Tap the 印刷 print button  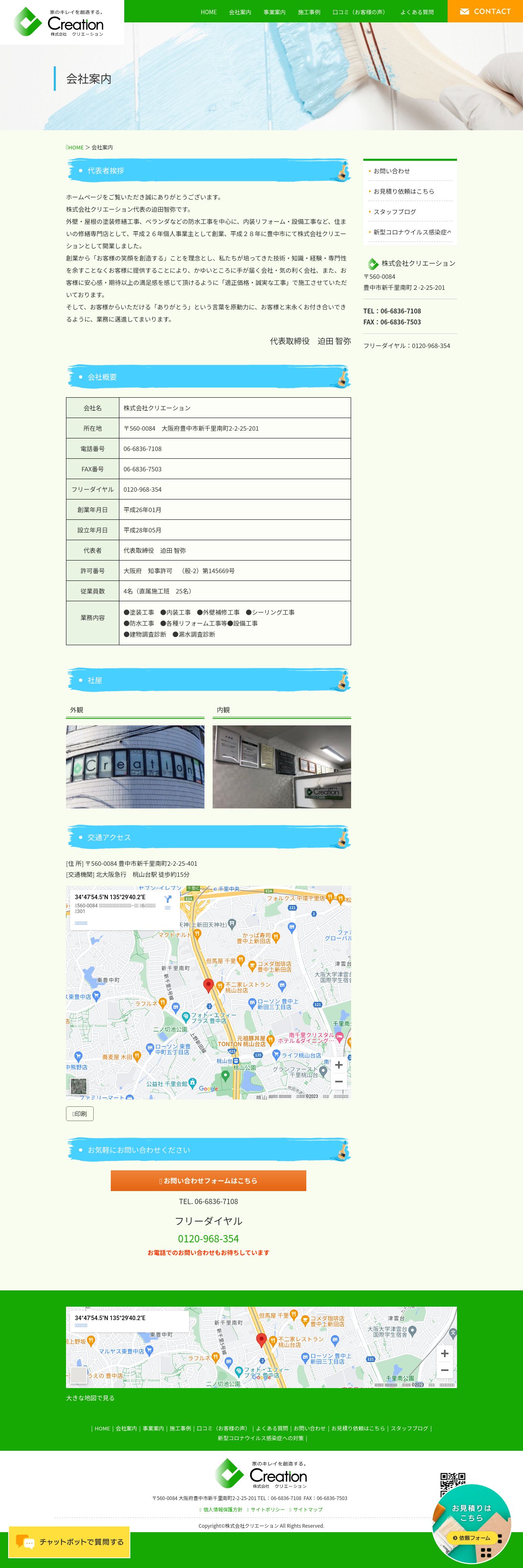[x=80, y=1114]
